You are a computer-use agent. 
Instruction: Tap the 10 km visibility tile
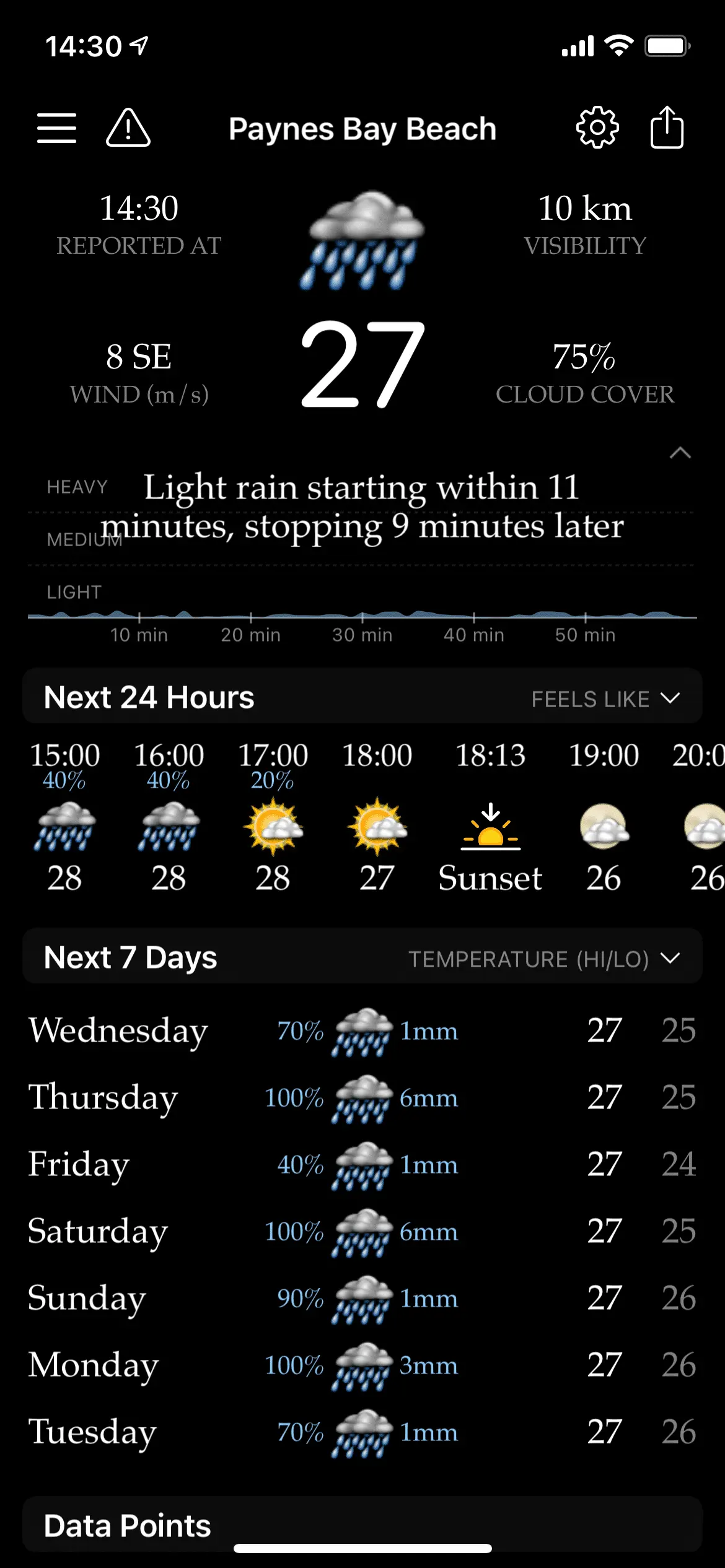pyautogui.click(x=584, y=224)
